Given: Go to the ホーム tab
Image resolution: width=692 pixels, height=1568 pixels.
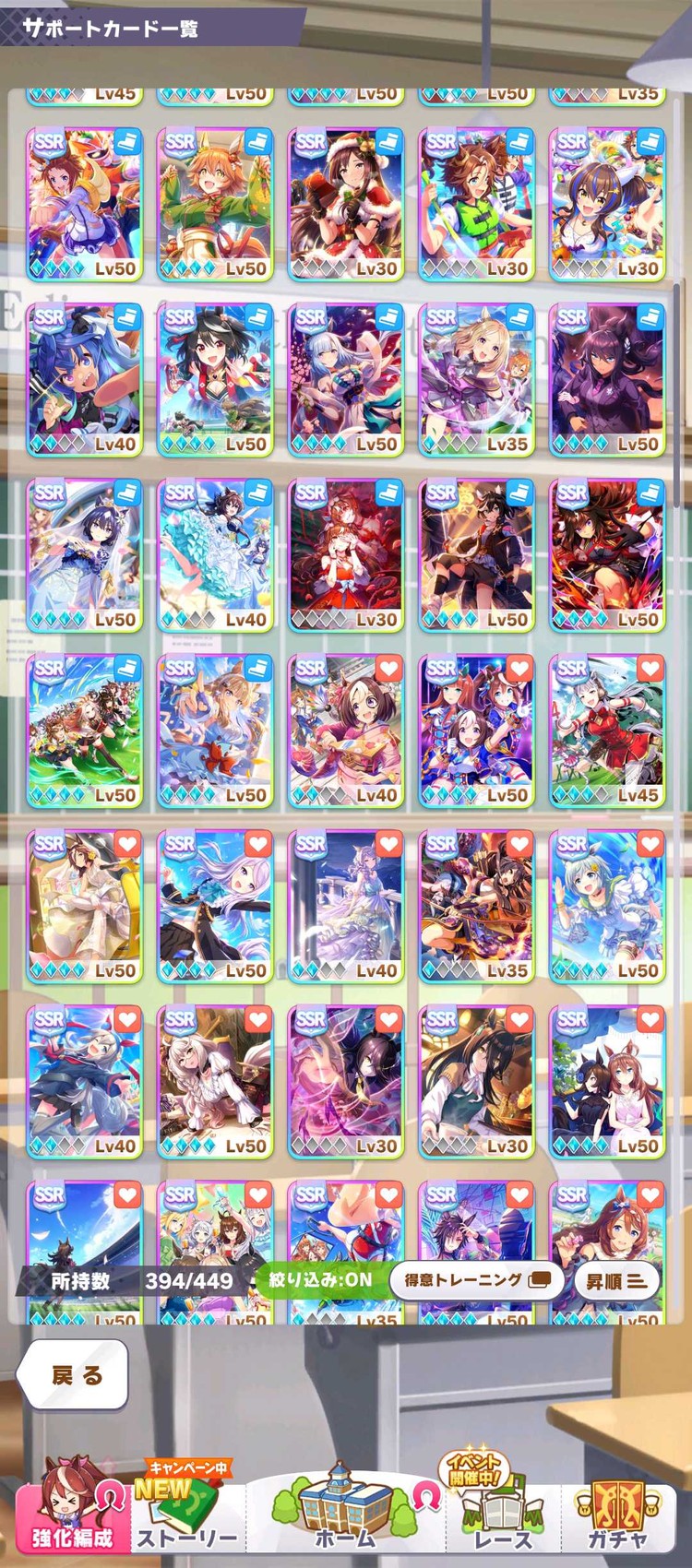Looking at the screenshot, I should (345, 1513).
